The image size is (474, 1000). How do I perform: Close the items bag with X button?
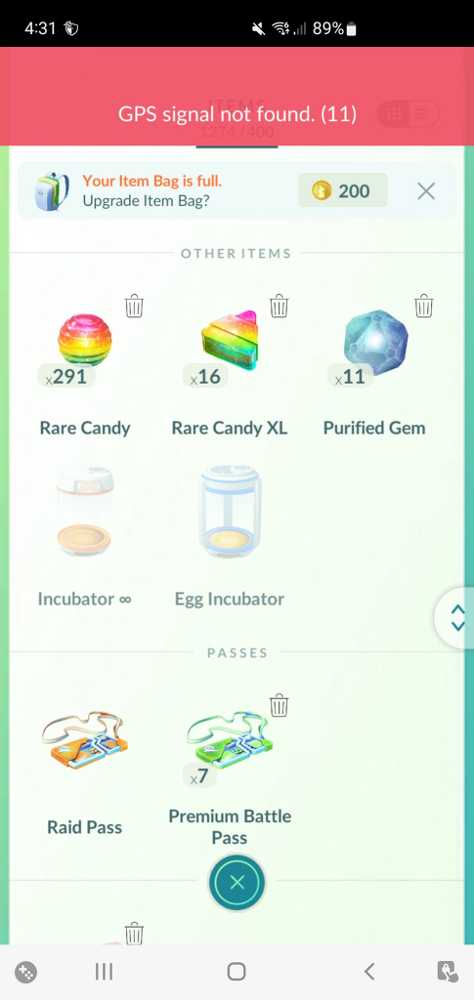click(237, 883)
